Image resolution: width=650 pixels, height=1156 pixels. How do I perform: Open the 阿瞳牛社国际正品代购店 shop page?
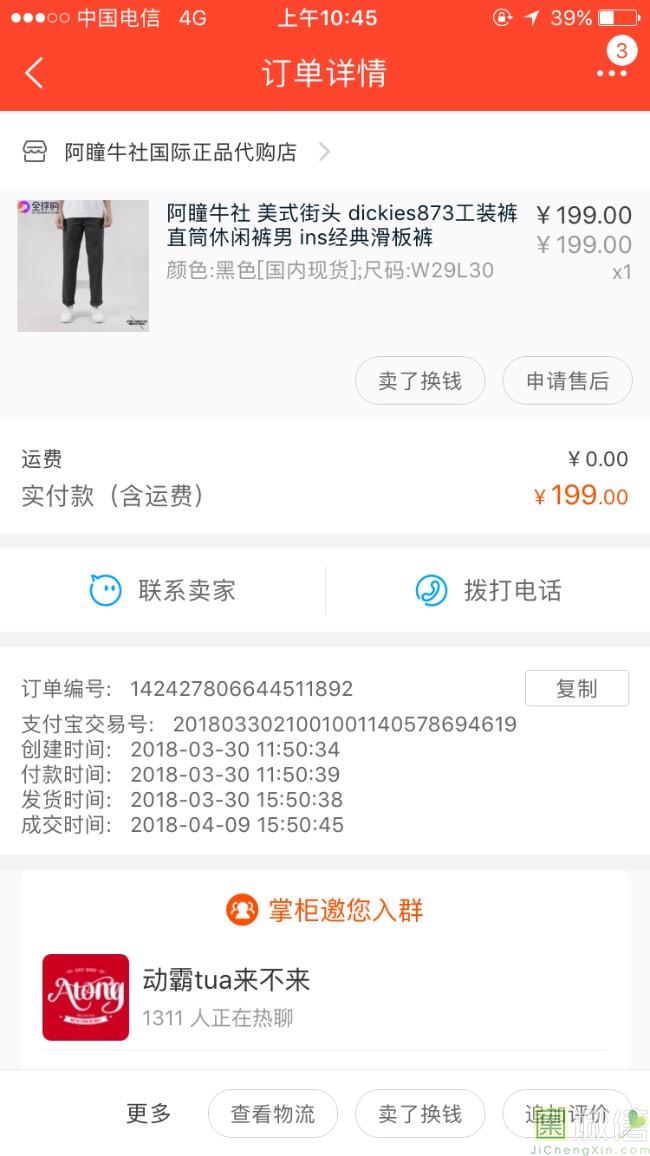180,152
